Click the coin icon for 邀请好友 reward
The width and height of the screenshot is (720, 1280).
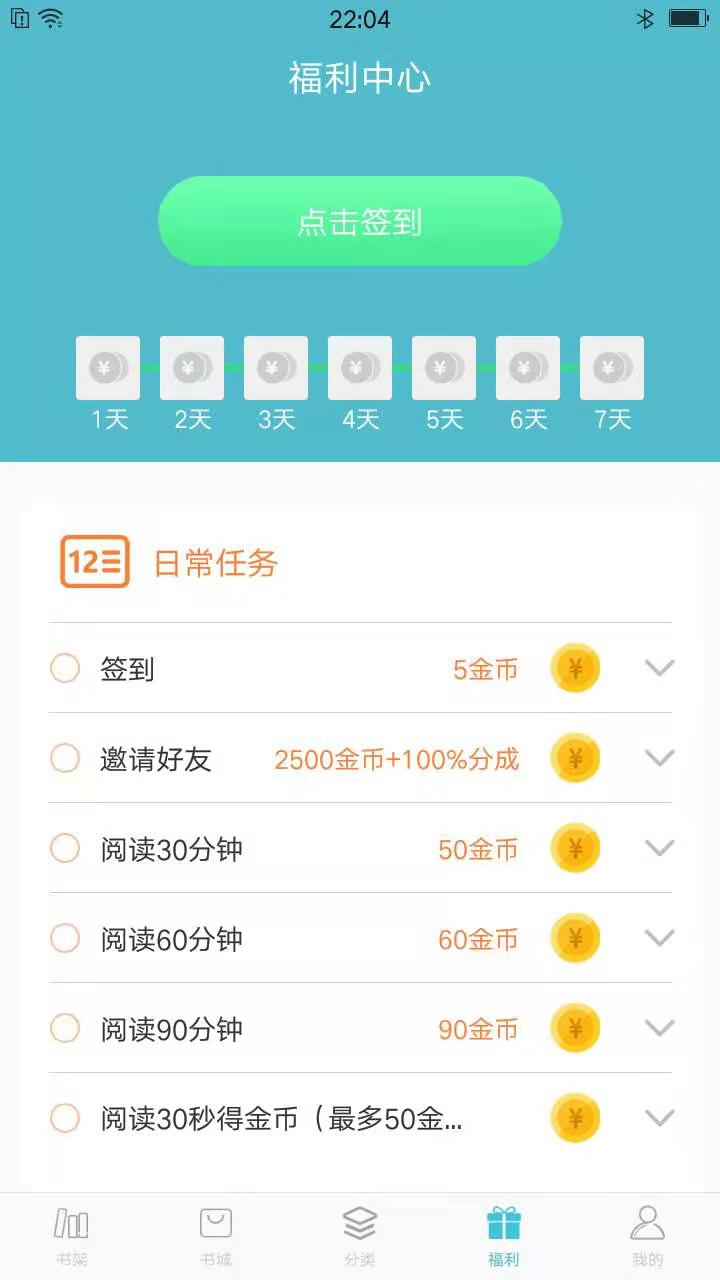(x=575, y=758)
